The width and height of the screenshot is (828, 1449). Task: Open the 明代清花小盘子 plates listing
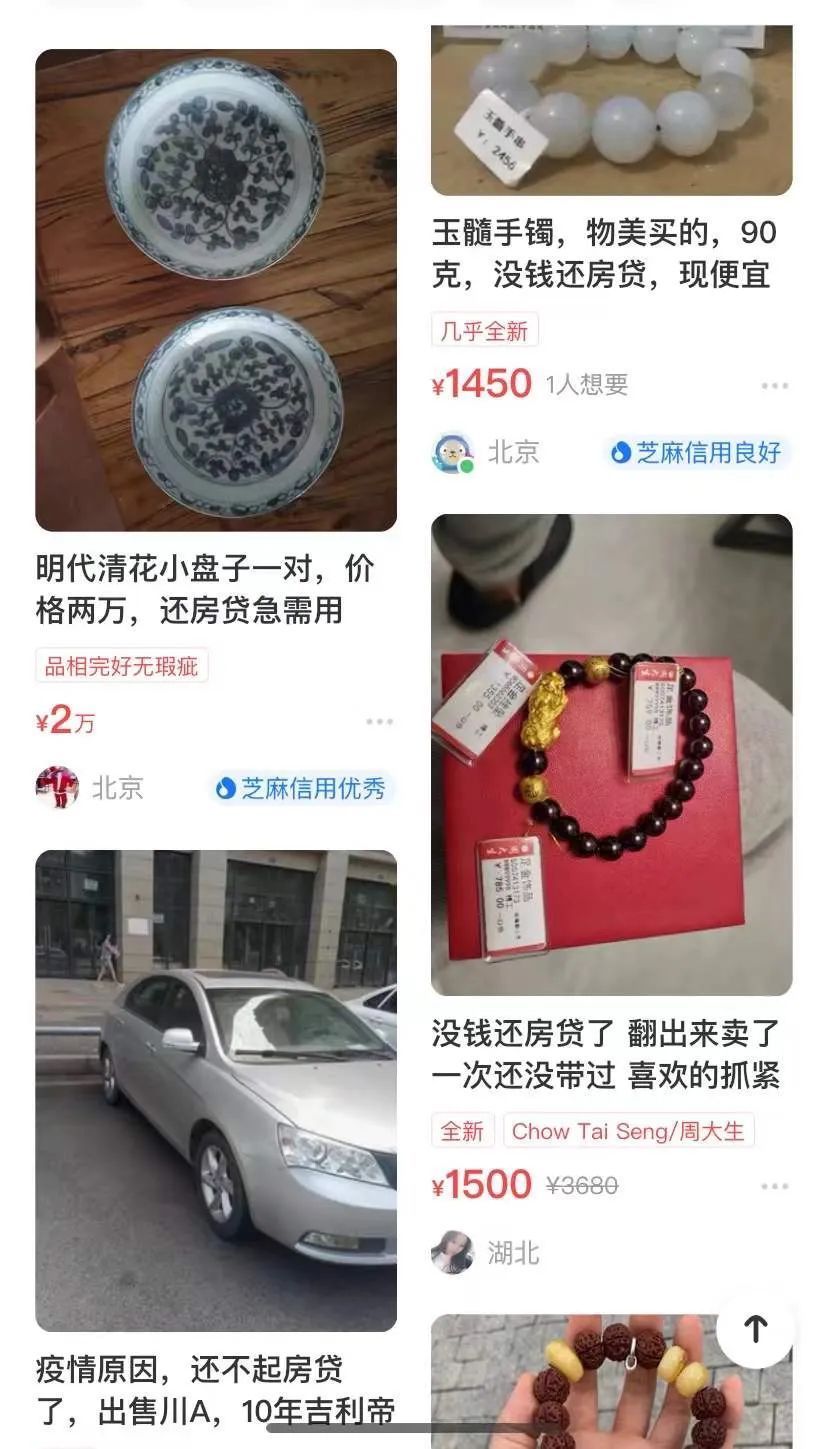(x=216, y=290)
